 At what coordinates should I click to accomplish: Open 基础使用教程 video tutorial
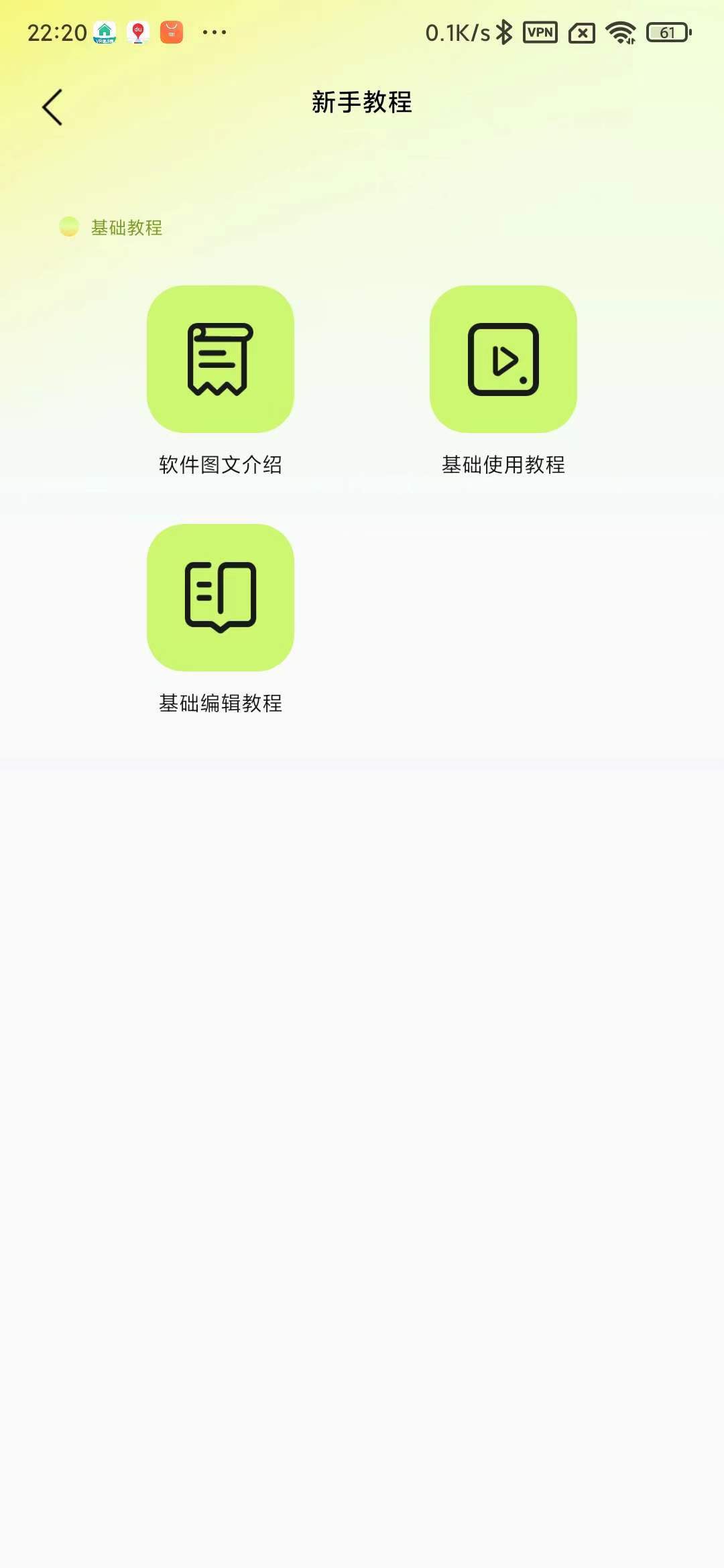[503, 359]
